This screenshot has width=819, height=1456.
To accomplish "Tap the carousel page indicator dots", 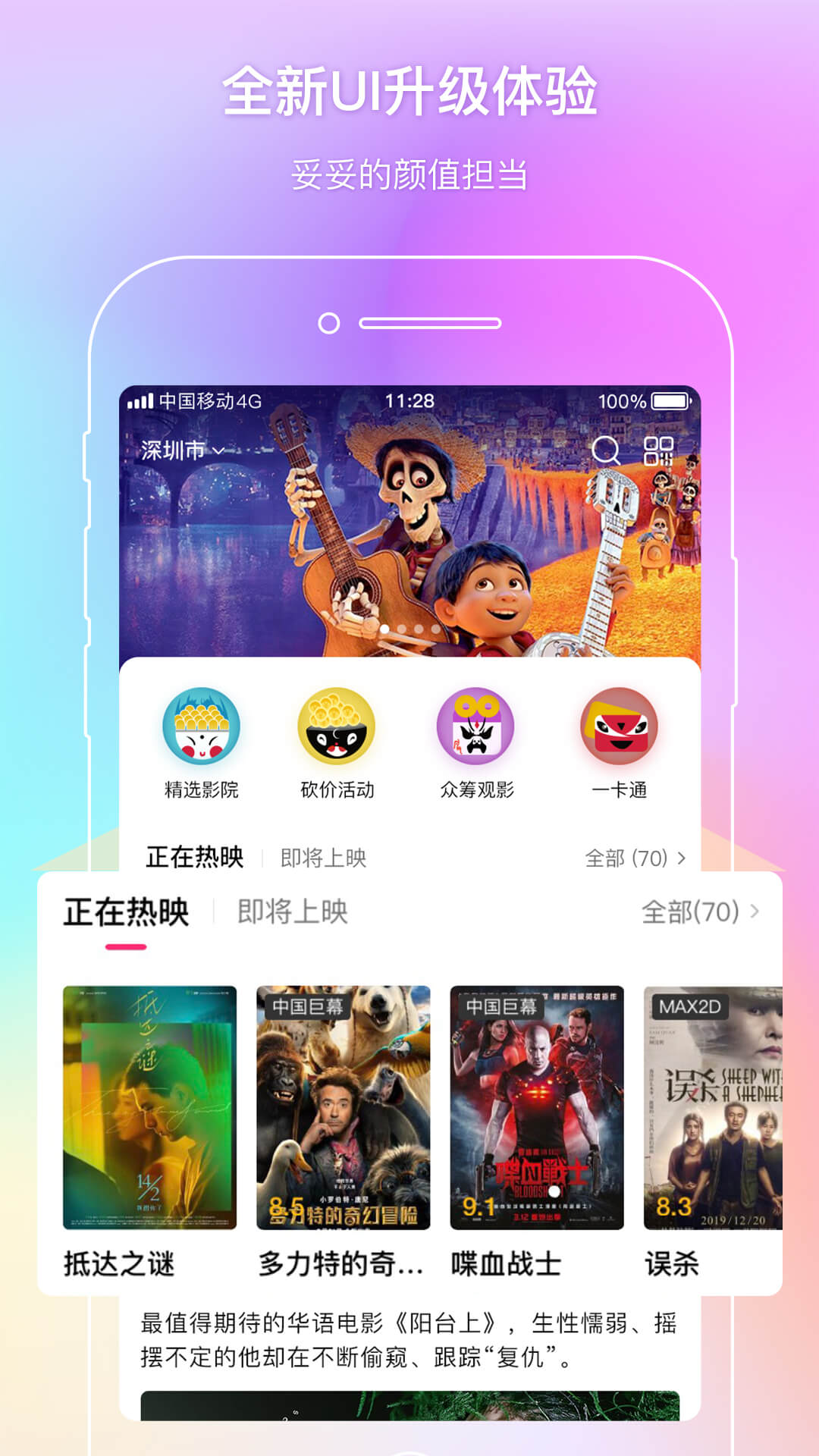I will point(409,627).
